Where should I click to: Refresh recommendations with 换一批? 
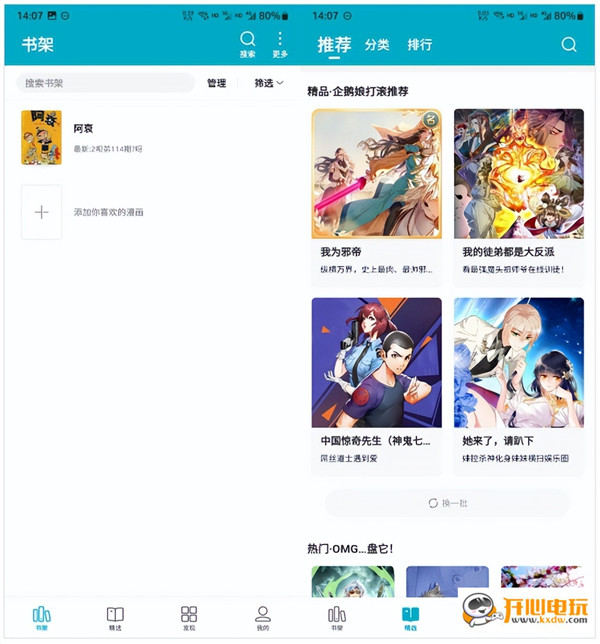(x=447, y=503)
